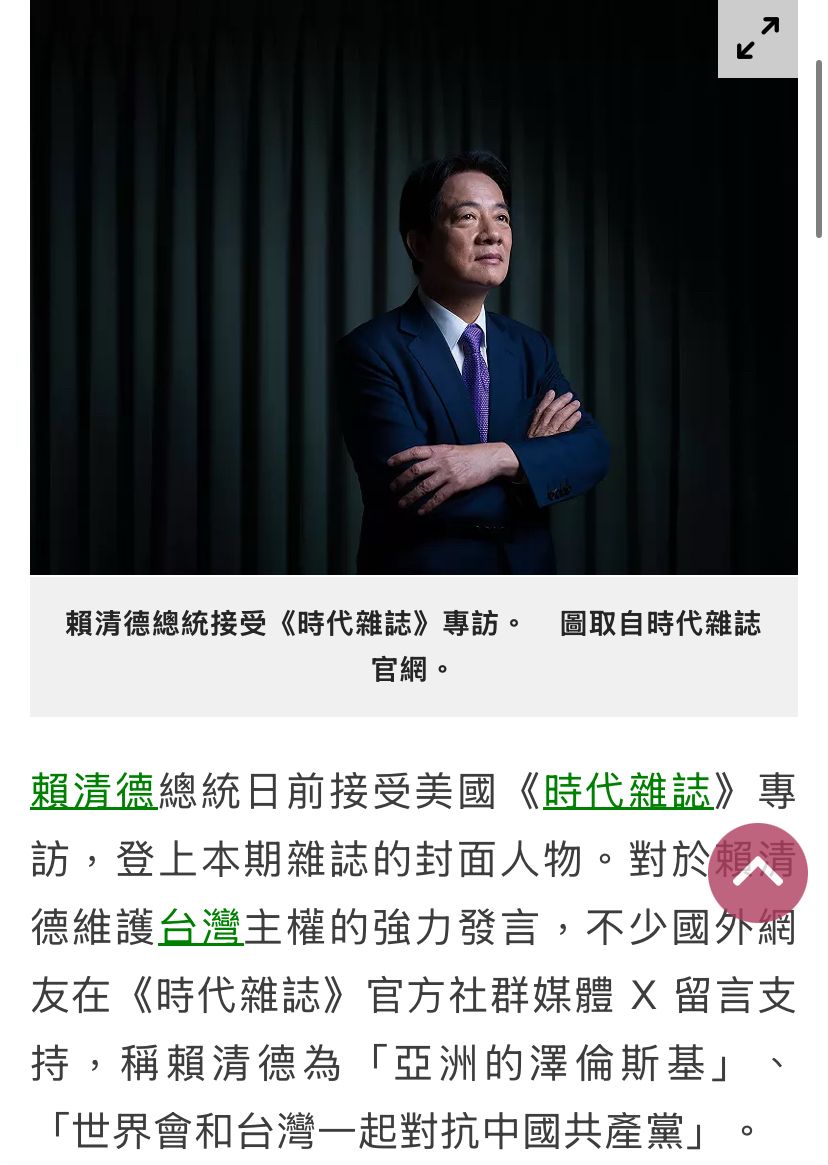Tap the back-to-top arrow button

757,872
